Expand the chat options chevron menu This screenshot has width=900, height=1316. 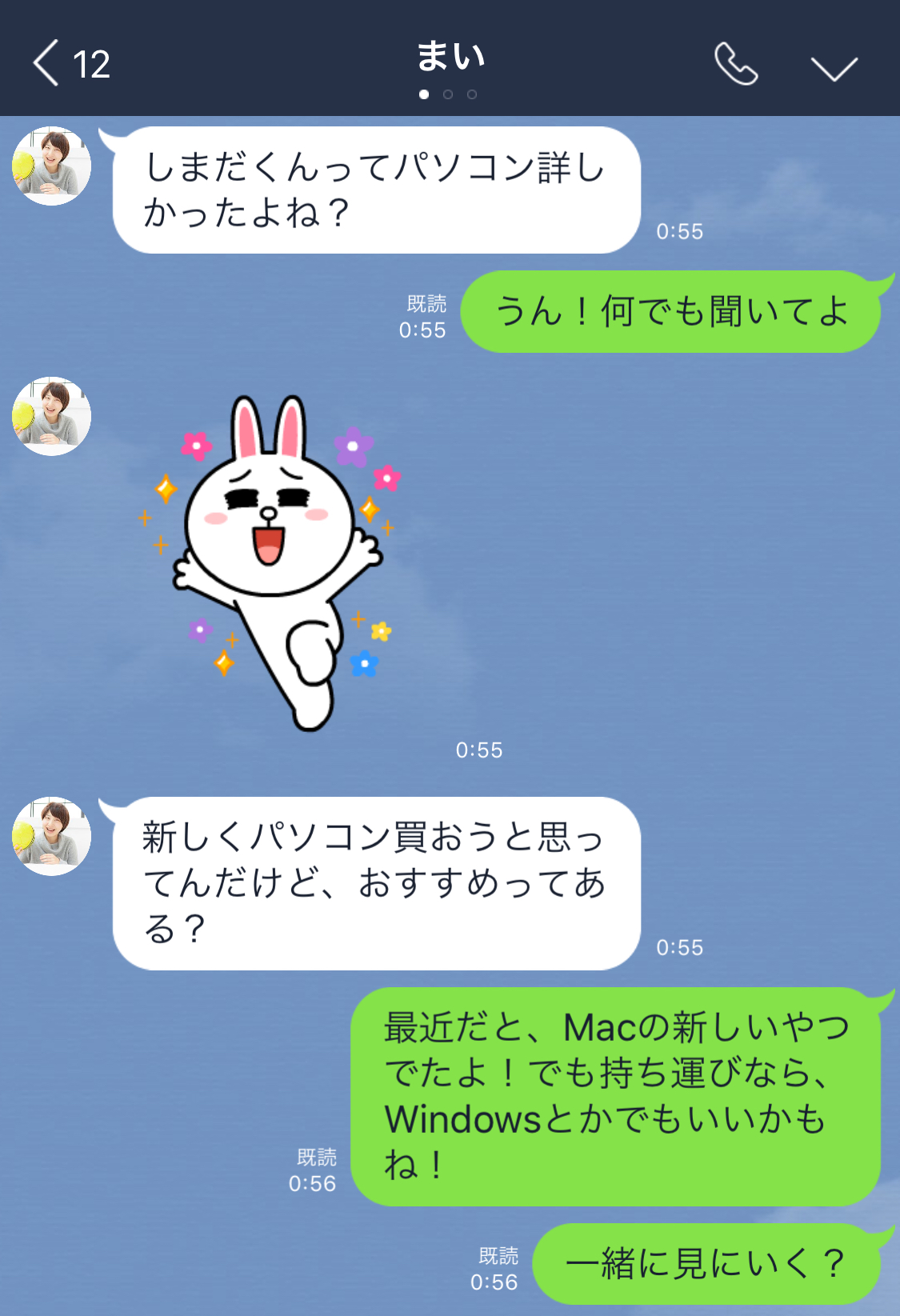834,67
